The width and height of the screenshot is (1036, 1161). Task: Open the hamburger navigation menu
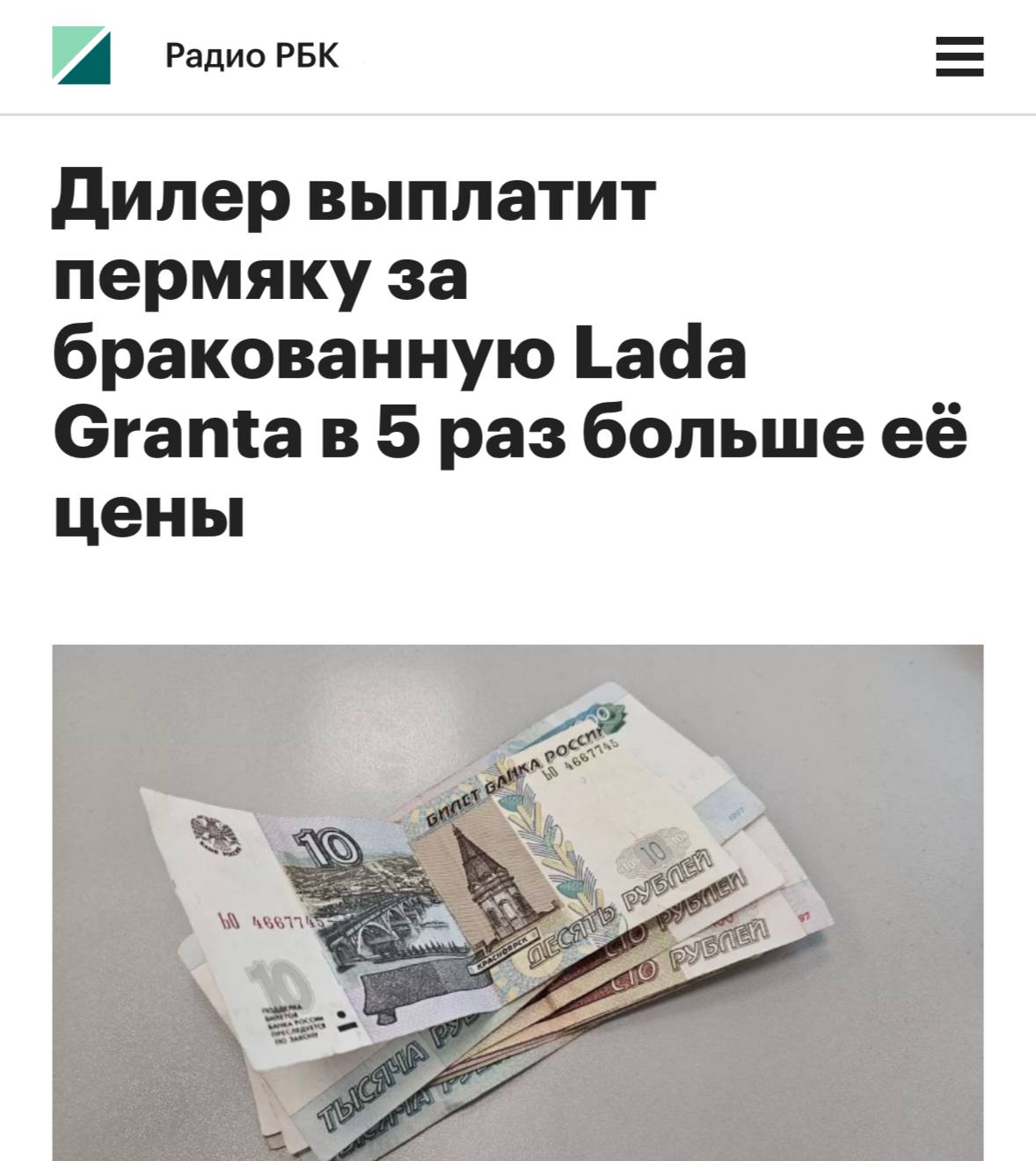[959, 56]
